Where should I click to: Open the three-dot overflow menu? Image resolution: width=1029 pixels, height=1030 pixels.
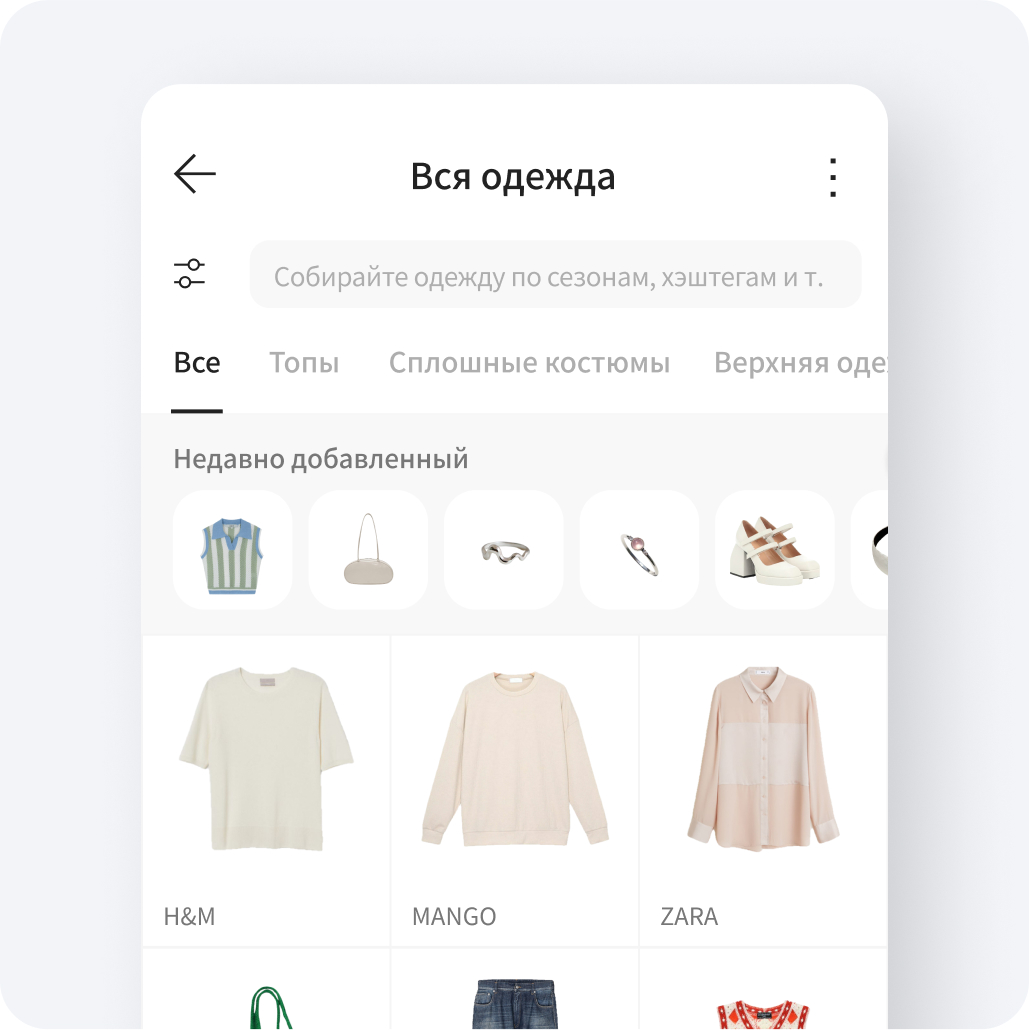(x=832, y=178)
